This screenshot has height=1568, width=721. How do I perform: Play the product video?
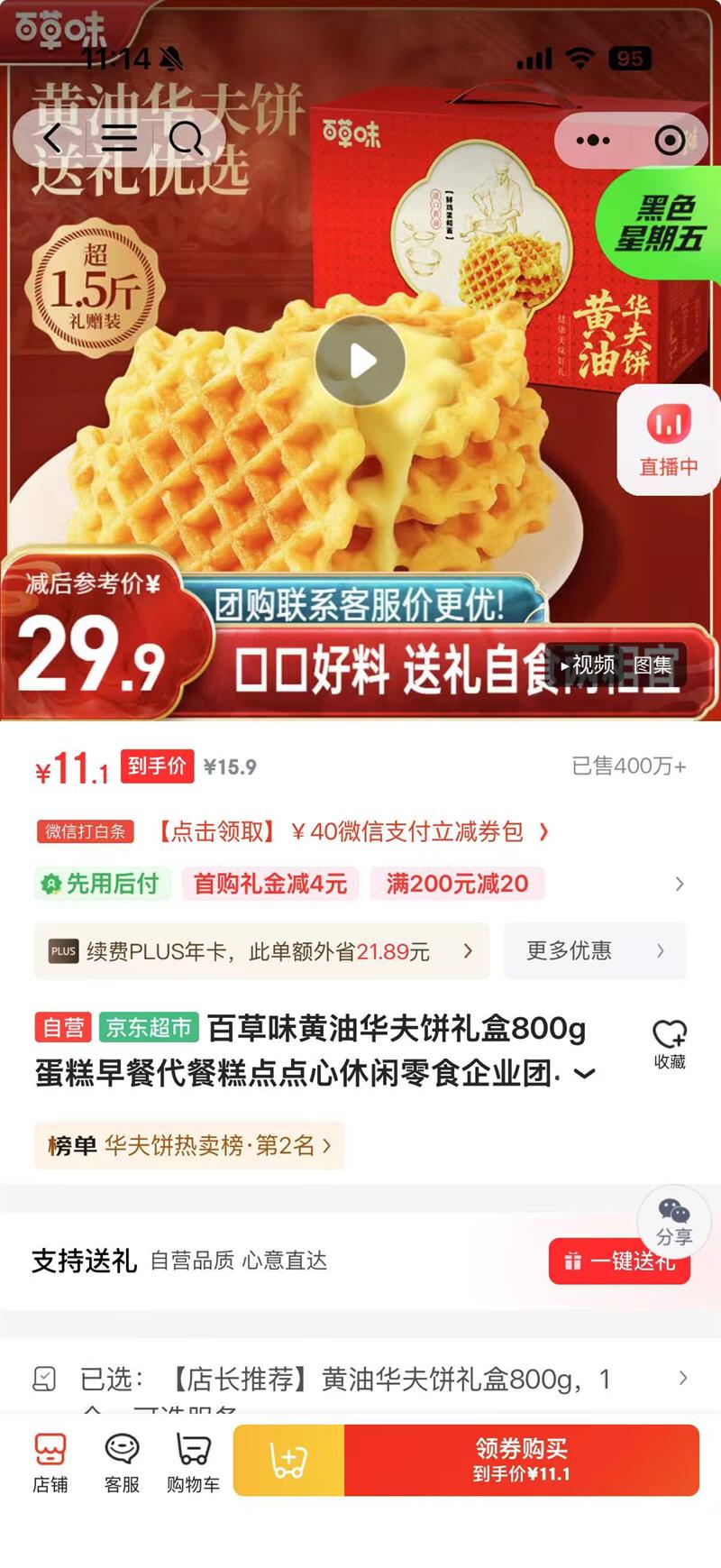360,359
